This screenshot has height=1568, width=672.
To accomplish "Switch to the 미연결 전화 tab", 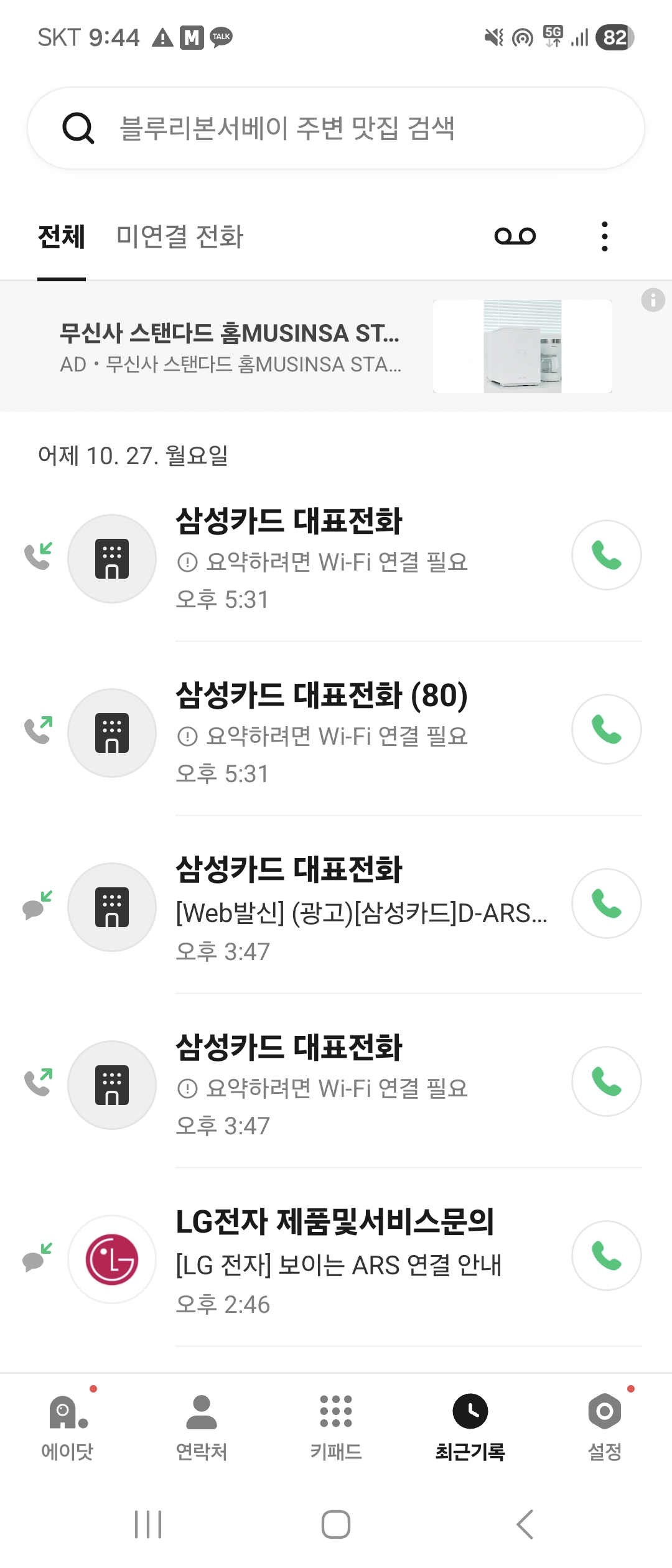I will tap(180, 237).
